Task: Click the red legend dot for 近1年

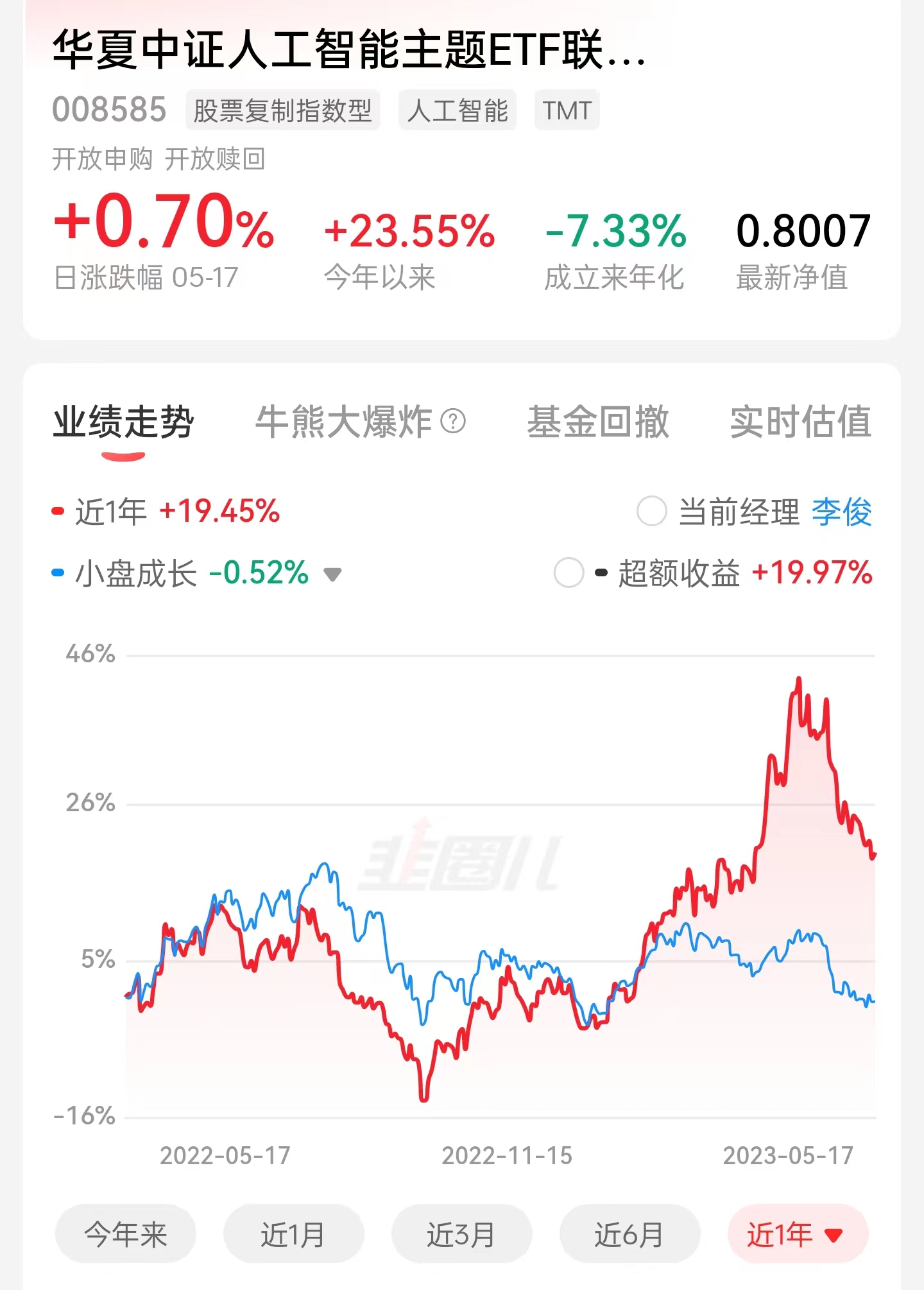Action: pyautogui.click(x=58, y=512)
